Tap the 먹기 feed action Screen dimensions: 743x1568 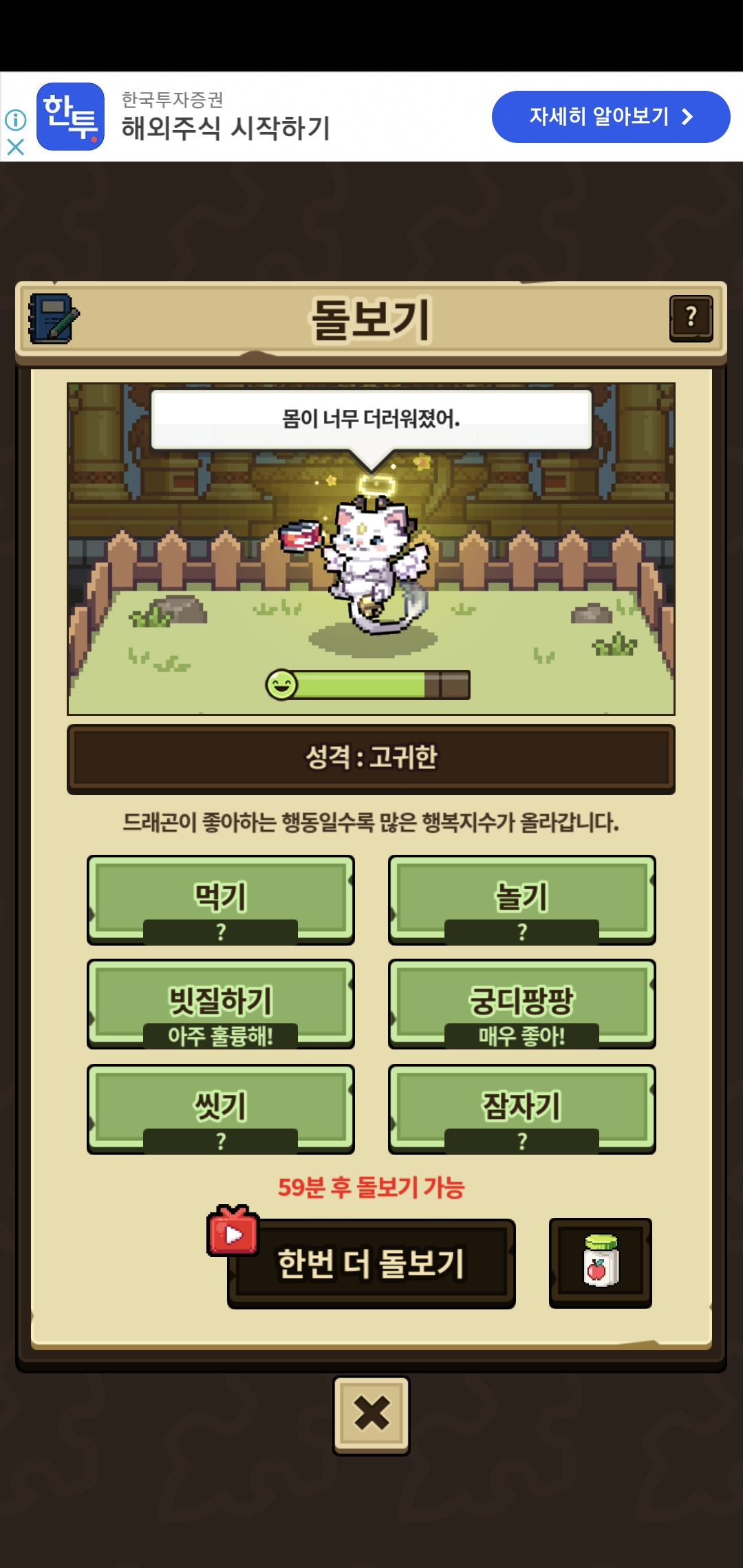[x=221, y=900]
